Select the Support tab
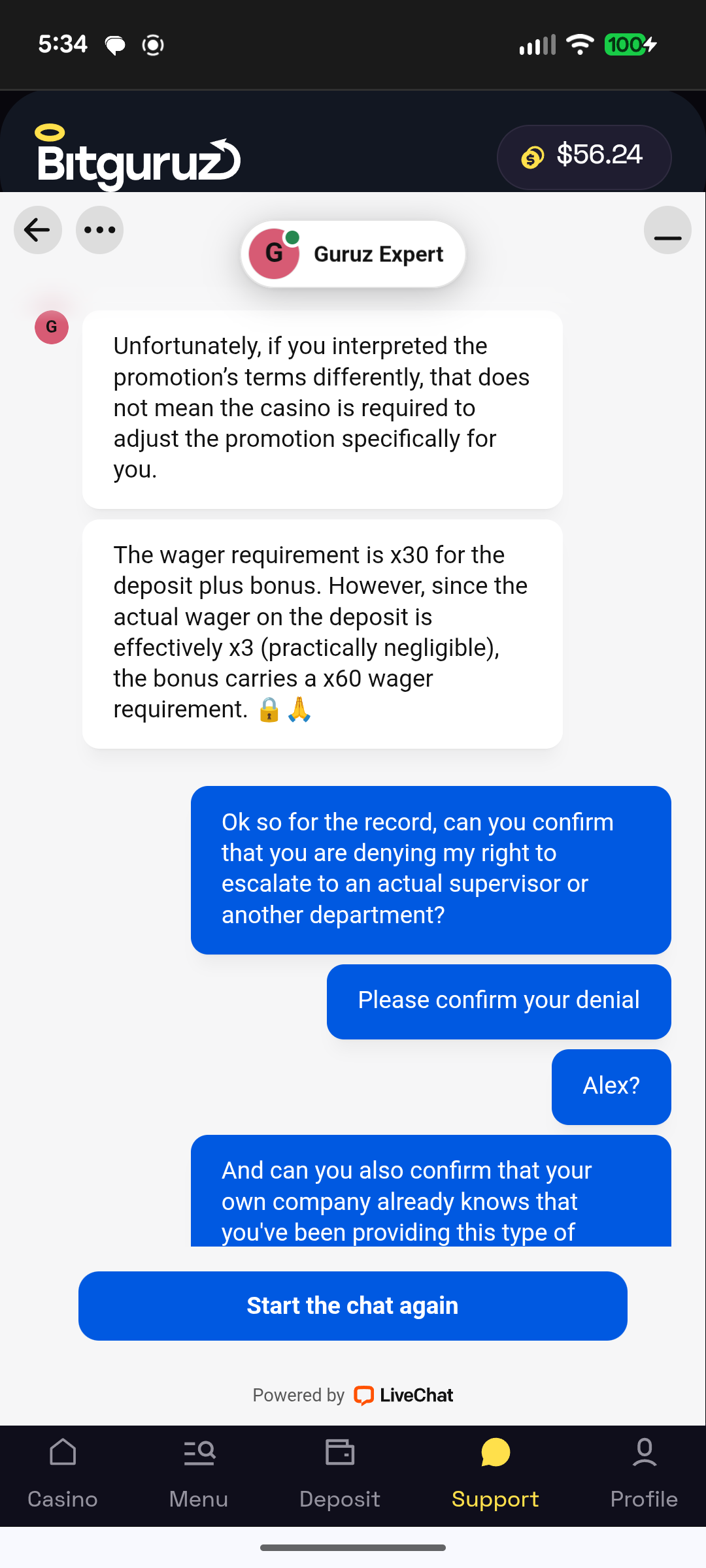Image resolution: width=706 pixels, height=1568 pixels. coord(495,1475)
